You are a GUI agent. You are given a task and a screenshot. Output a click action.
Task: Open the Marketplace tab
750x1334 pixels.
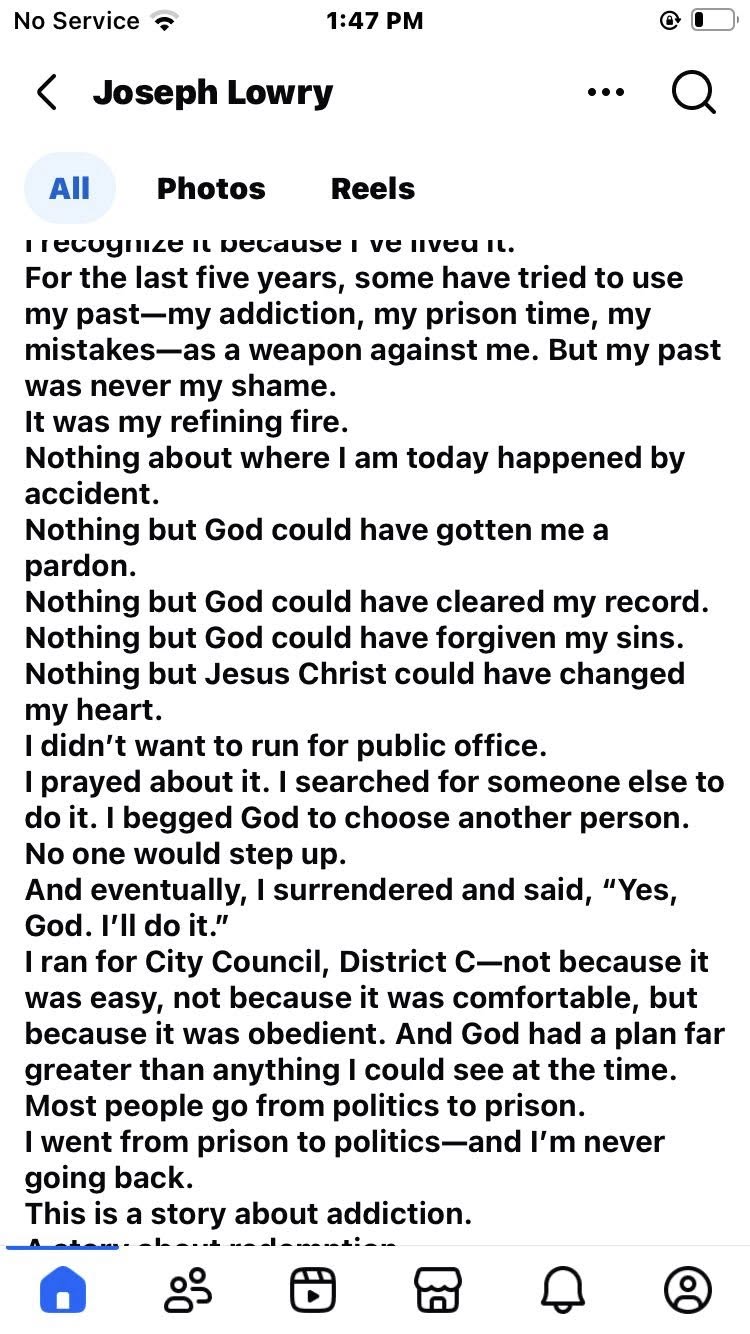(438, 1290)
